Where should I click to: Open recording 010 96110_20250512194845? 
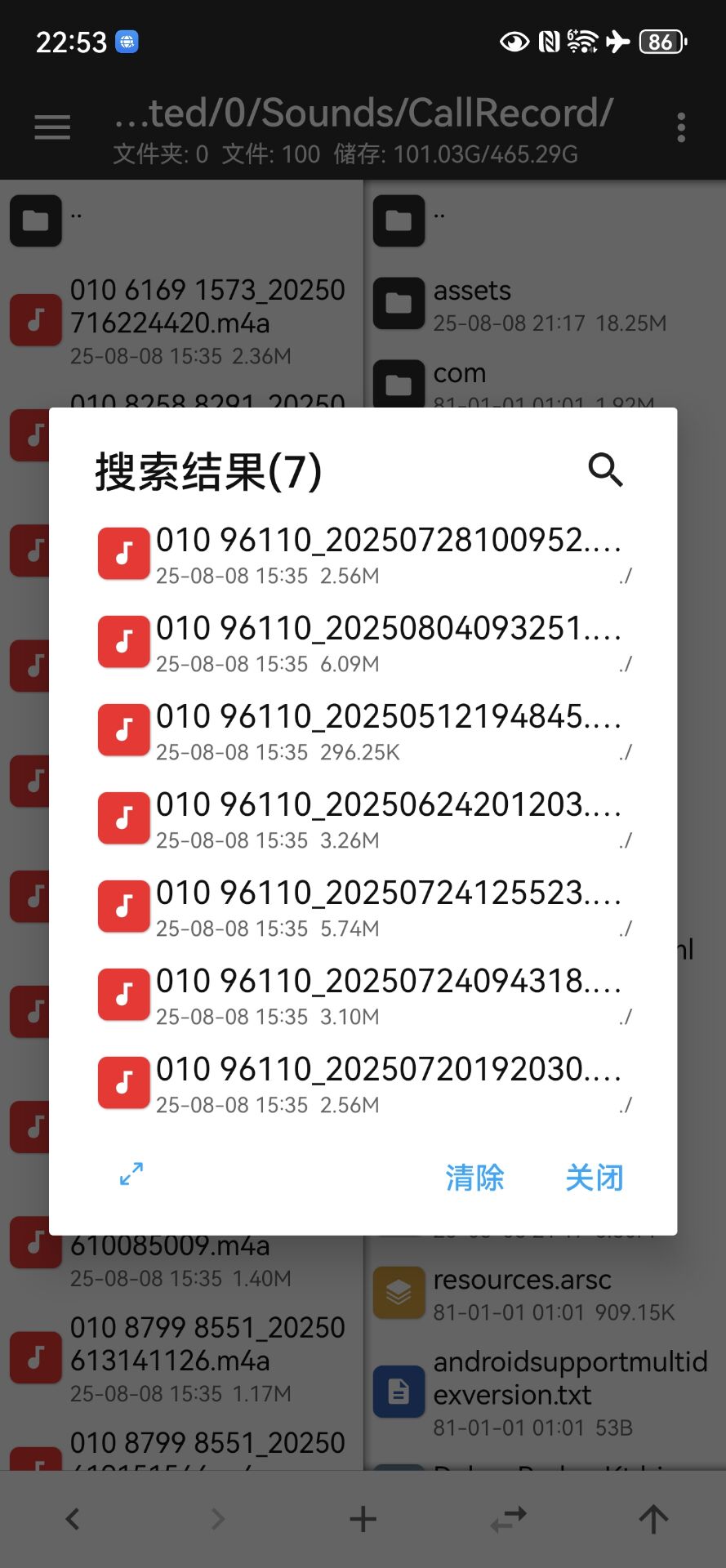363,731
